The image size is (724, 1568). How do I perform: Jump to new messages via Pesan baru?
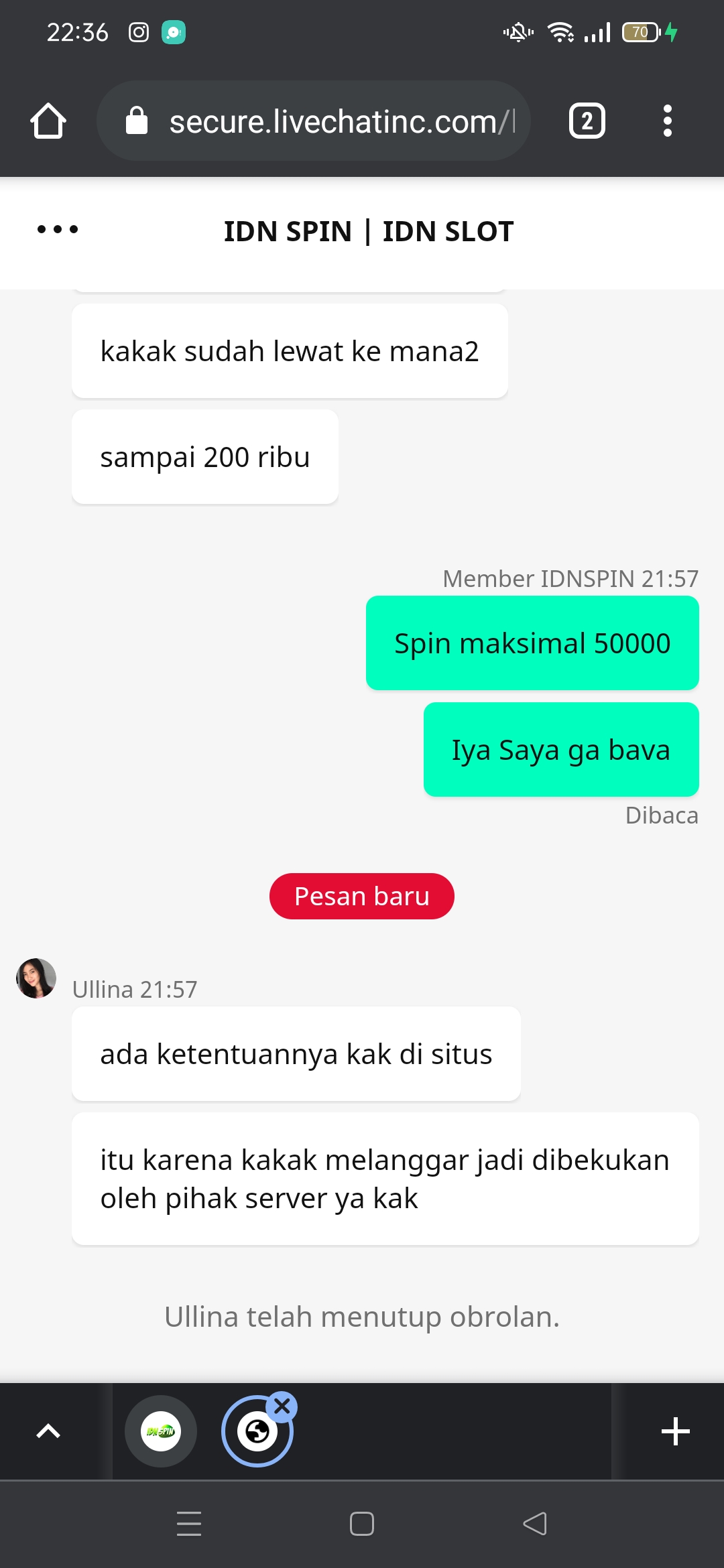[361, 897]
